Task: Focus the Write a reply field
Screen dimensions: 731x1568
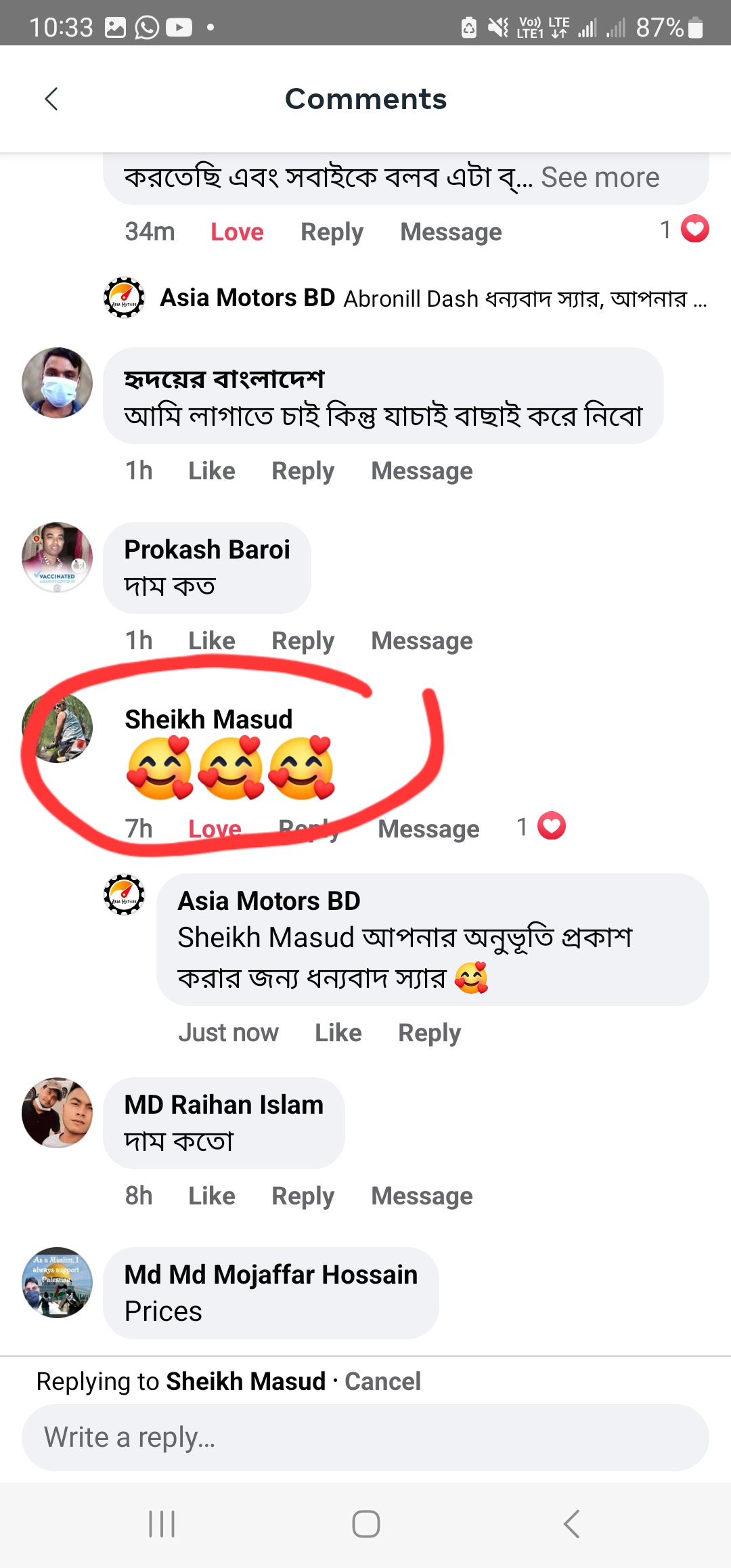Action: [365, 1437]
